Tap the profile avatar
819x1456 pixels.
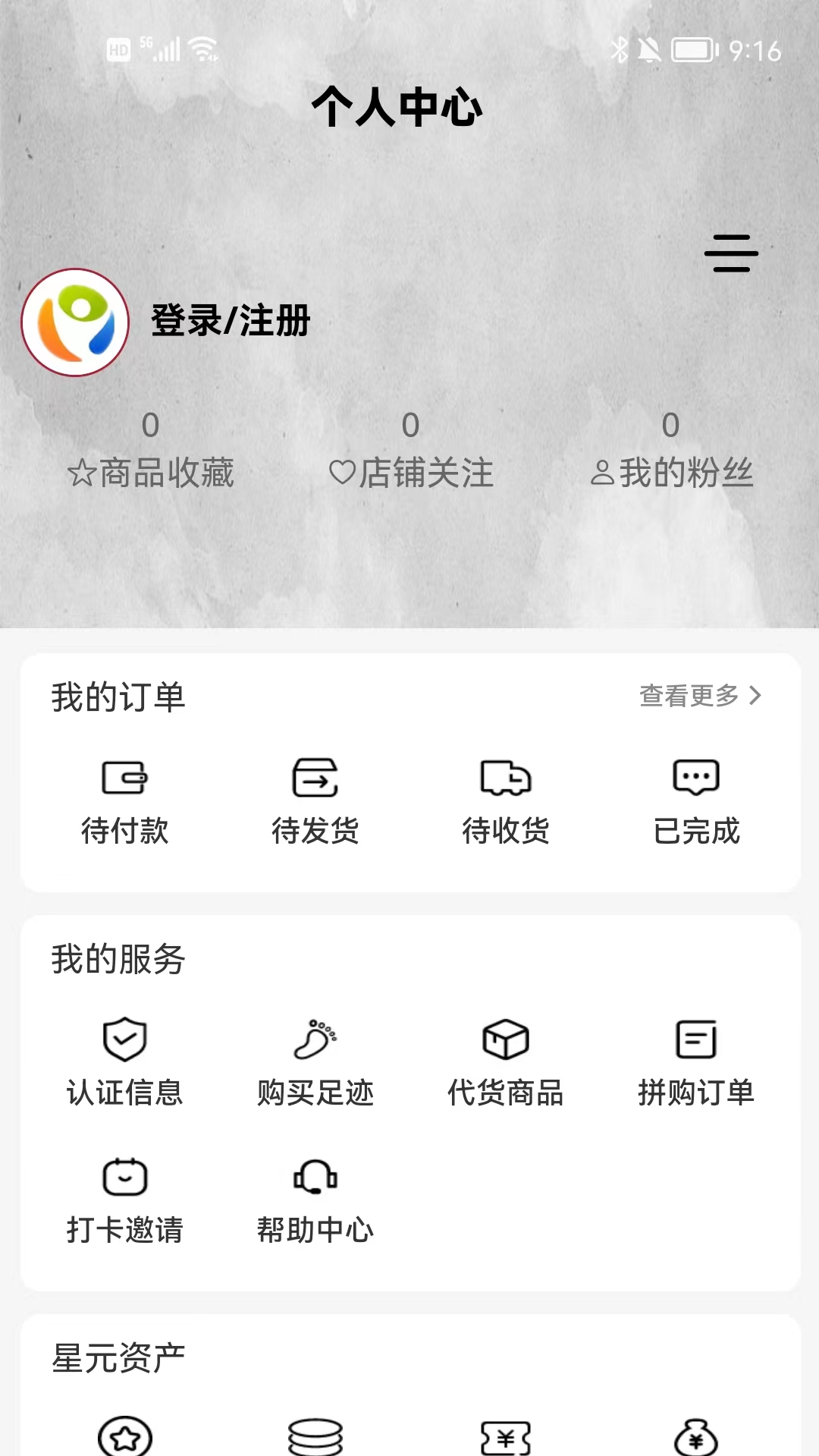pyautogui.click(x=75, y=322)
